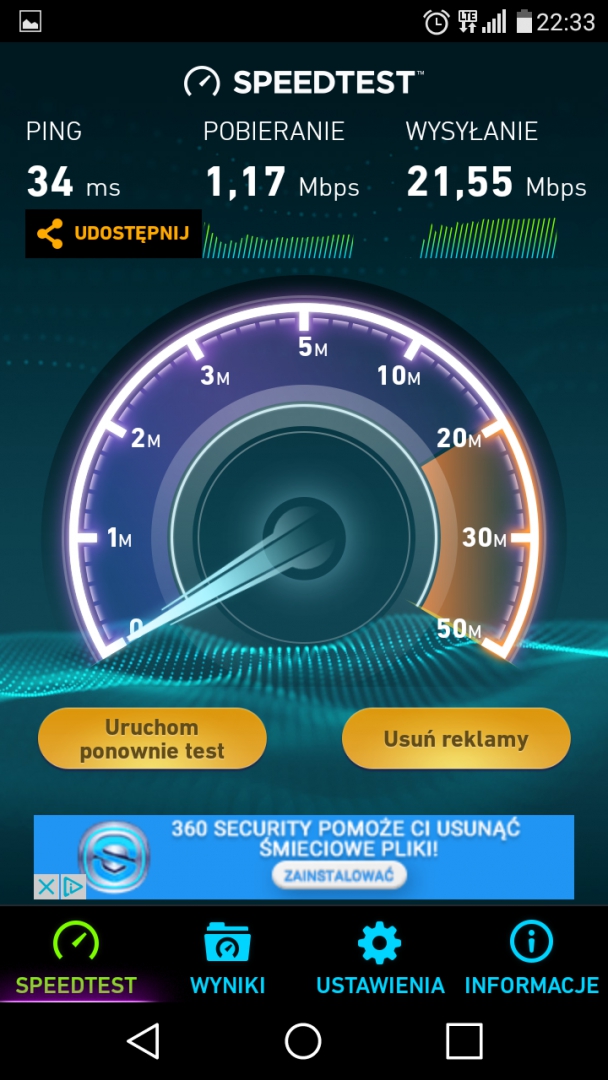Image resolution: width=608 pixels, height=1080 pixels.
Task: Open the Ustawienia tab
Action: pos(380,958)
